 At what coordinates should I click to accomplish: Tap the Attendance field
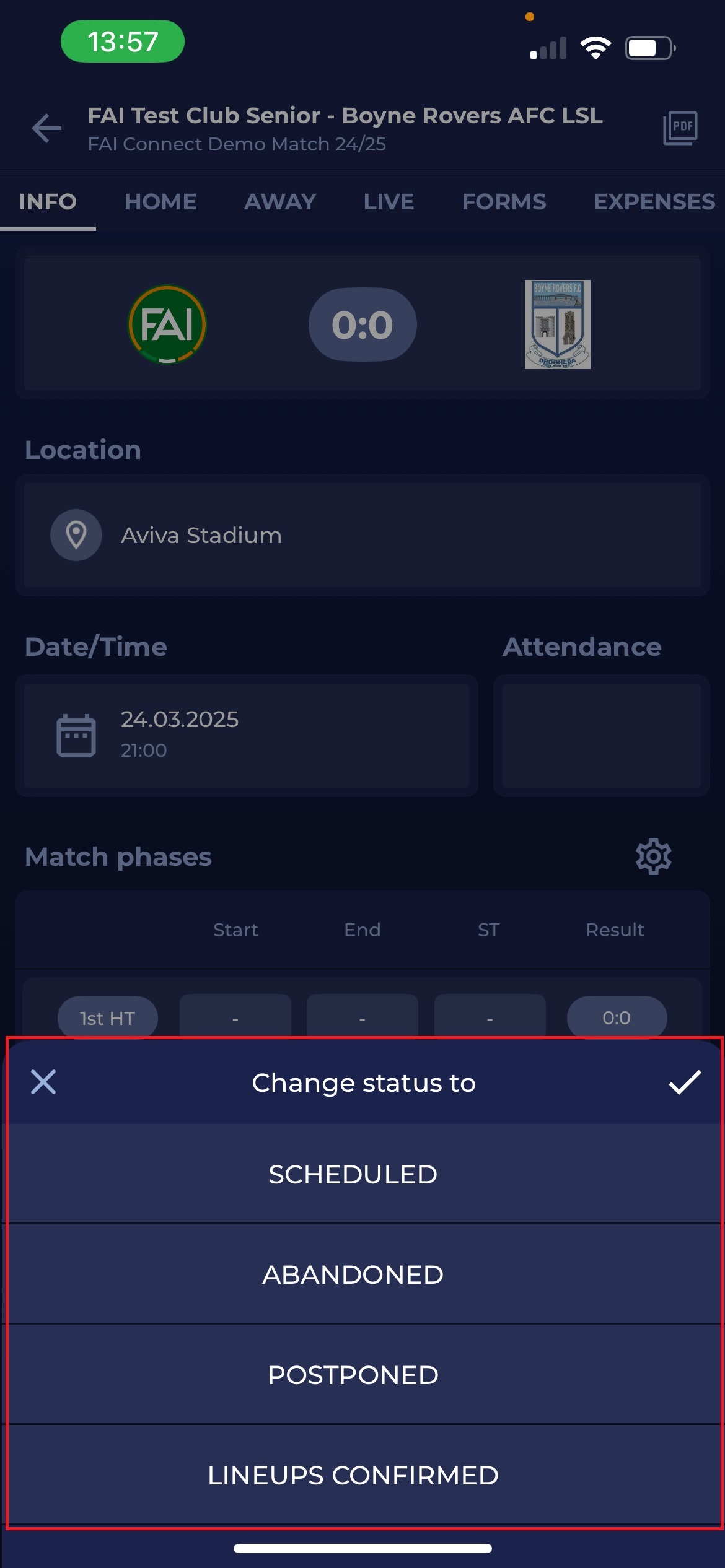(601, 735)
